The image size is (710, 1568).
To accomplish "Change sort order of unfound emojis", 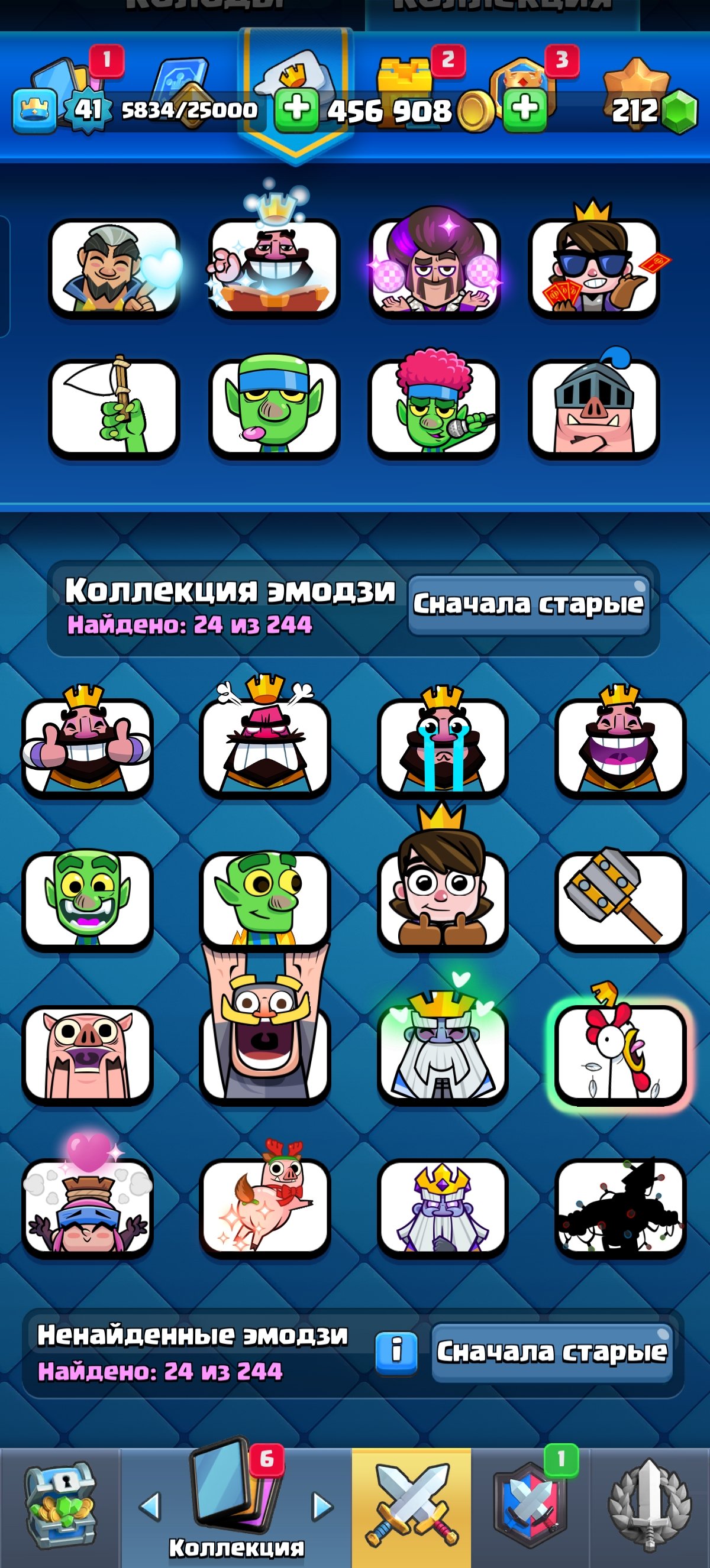I will tap(551, 1351).
